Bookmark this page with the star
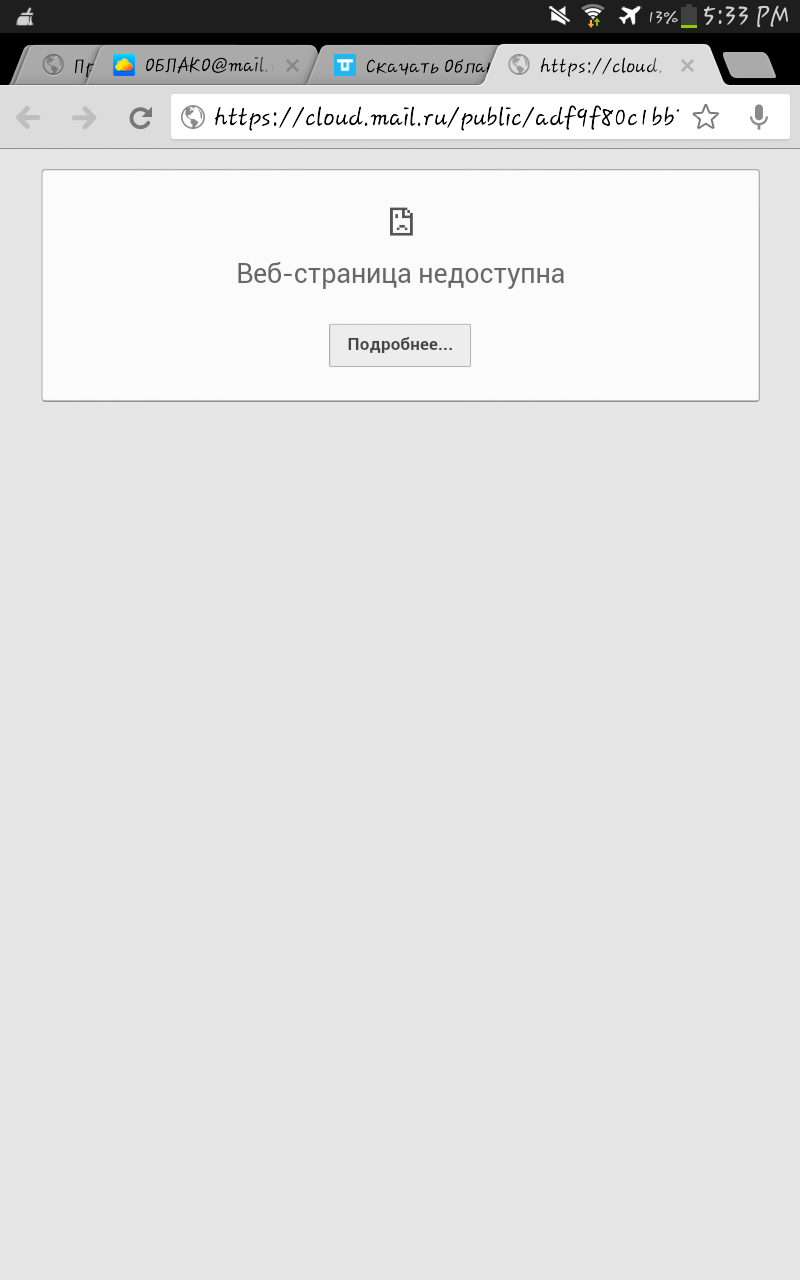 (x=706, y=118)
